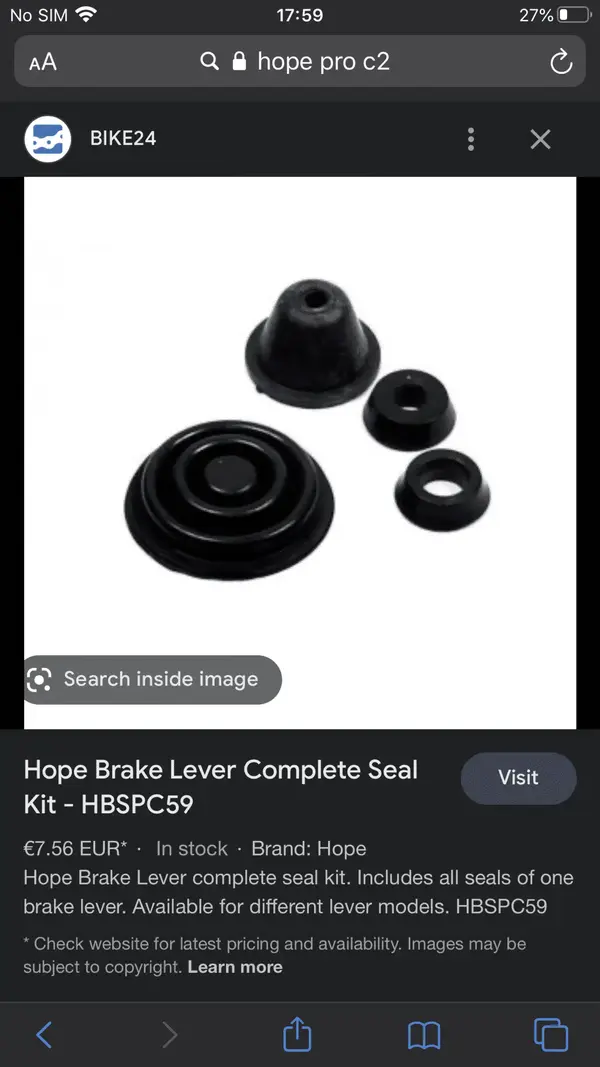This screenshot has height=1067, width=600.
Task: Share this page
Action: pos(297,1034)
